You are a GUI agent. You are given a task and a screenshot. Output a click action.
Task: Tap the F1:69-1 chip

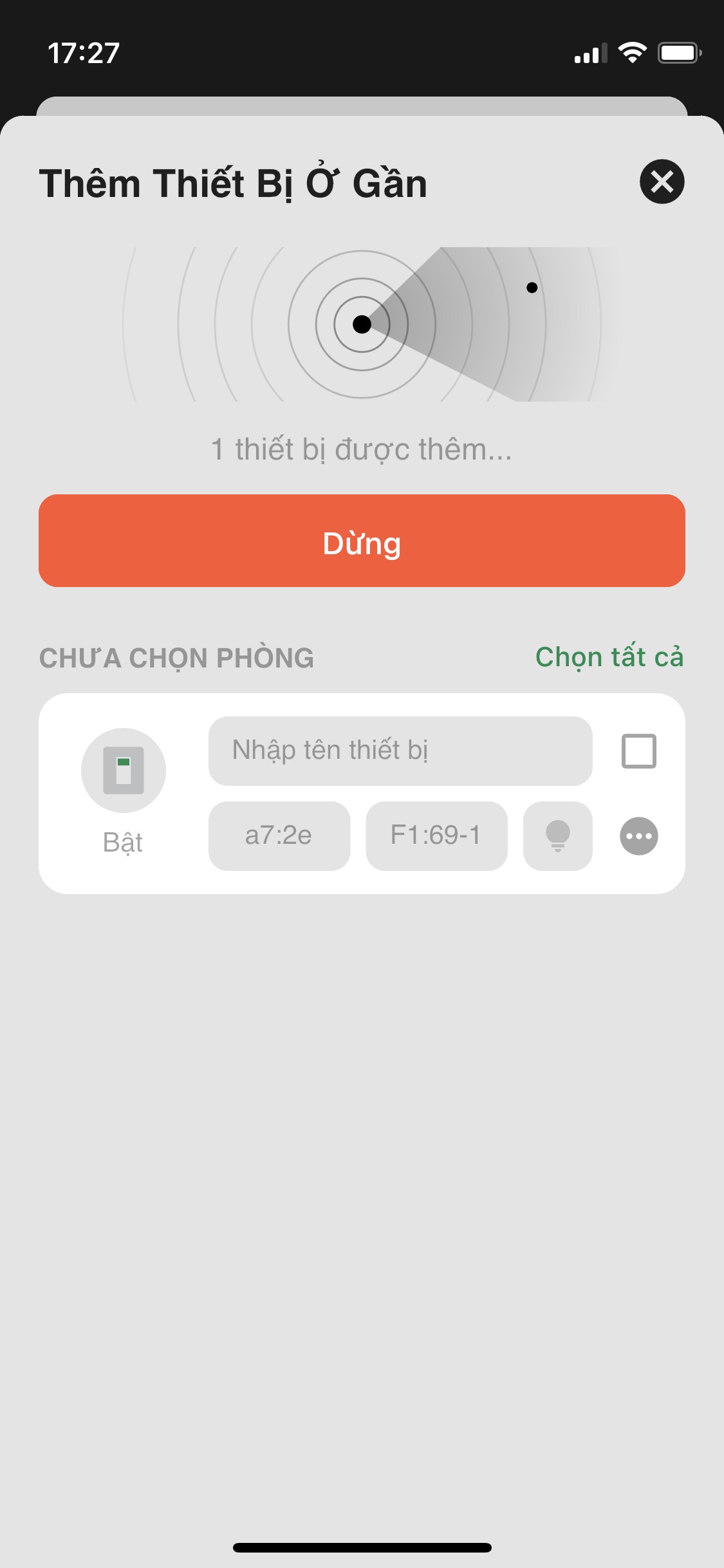(x=436, y=835)
